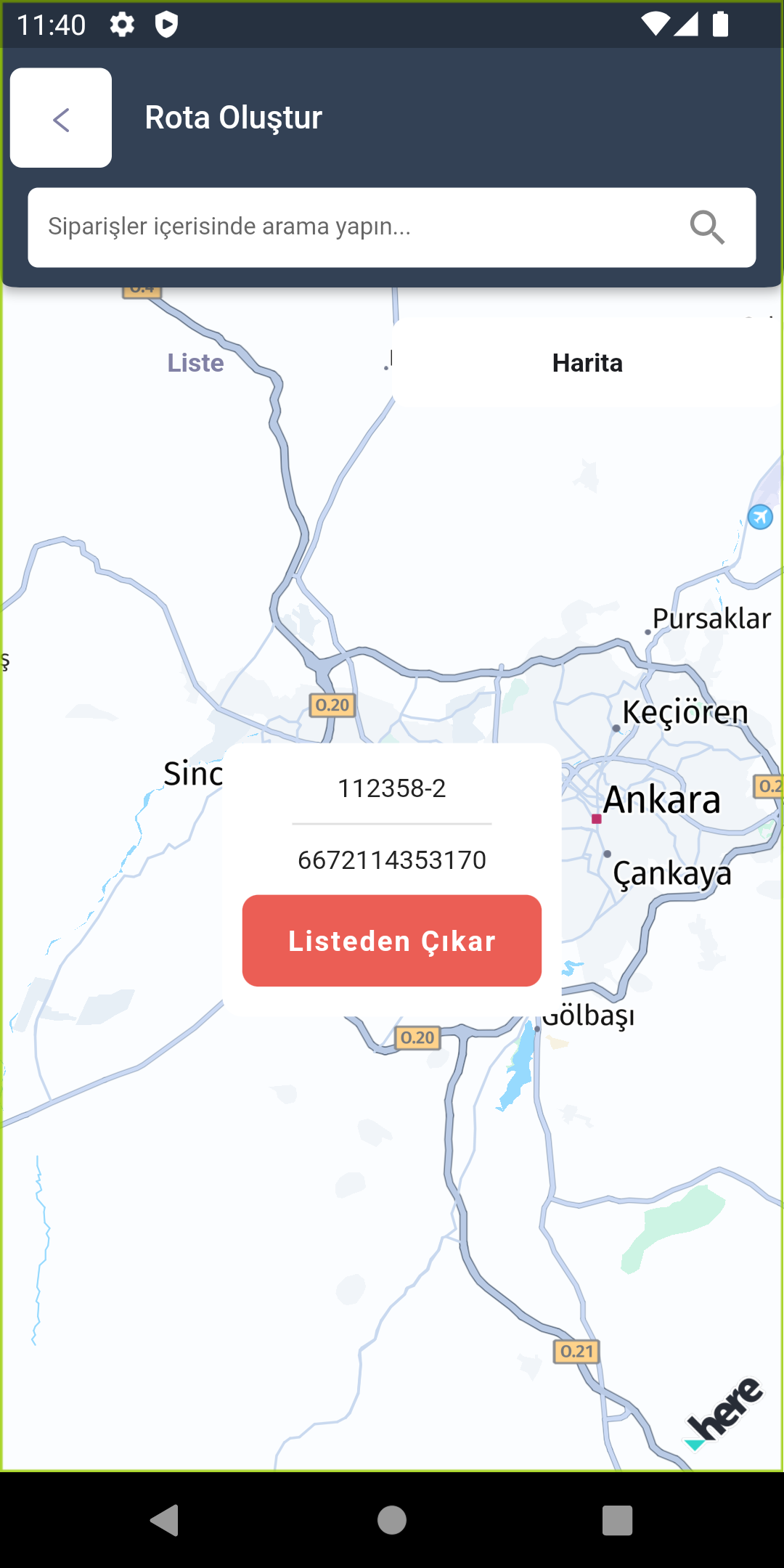Switch to the Liste tab
The image size is (784, 1568).
(196, 363)
